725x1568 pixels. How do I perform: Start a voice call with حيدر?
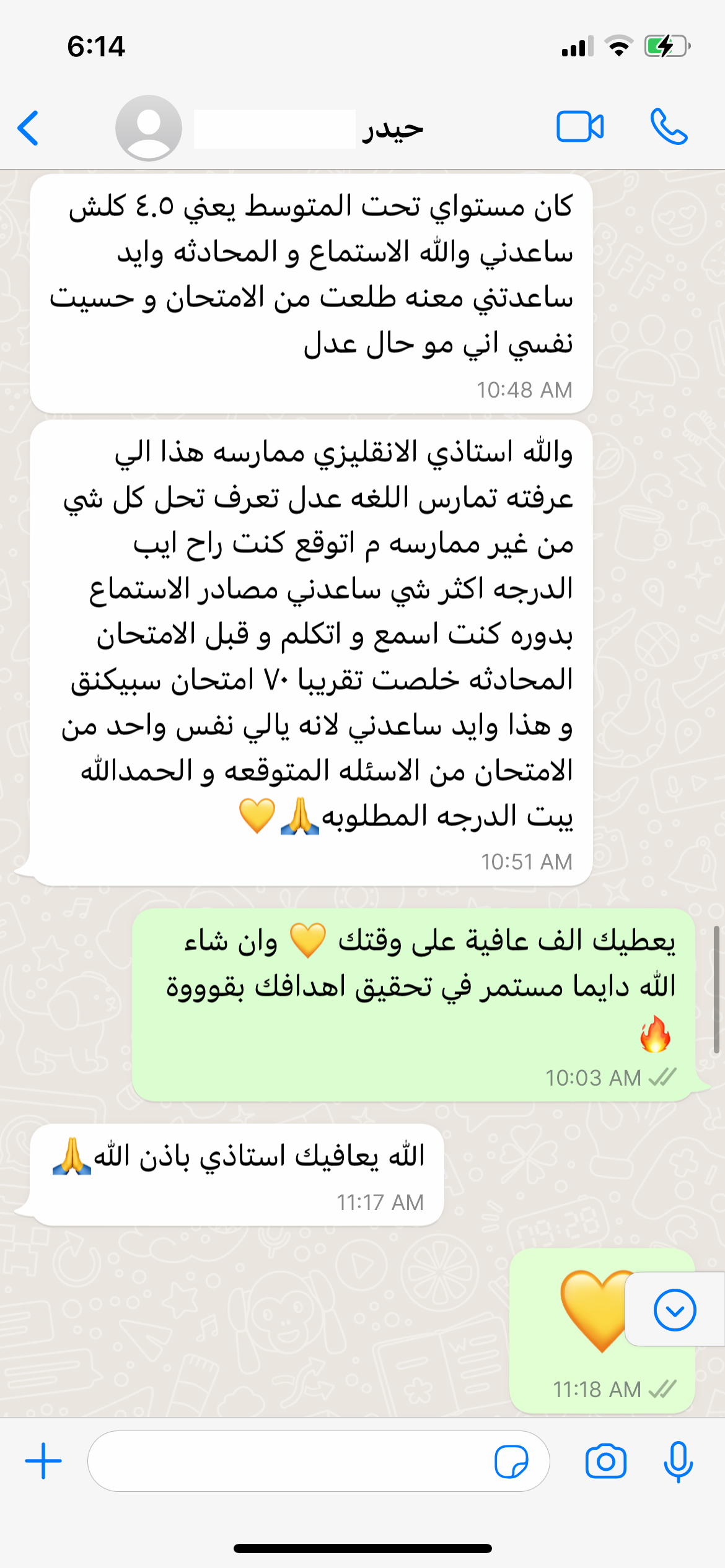tap(669, 127)
